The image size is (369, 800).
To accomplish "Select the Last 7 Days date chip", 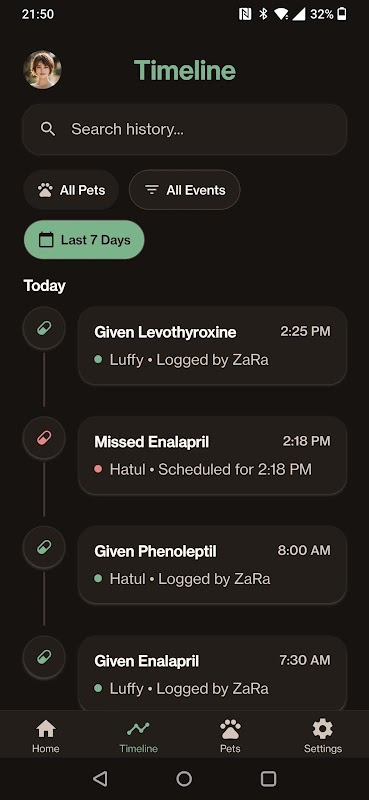I will click(84, 240).
